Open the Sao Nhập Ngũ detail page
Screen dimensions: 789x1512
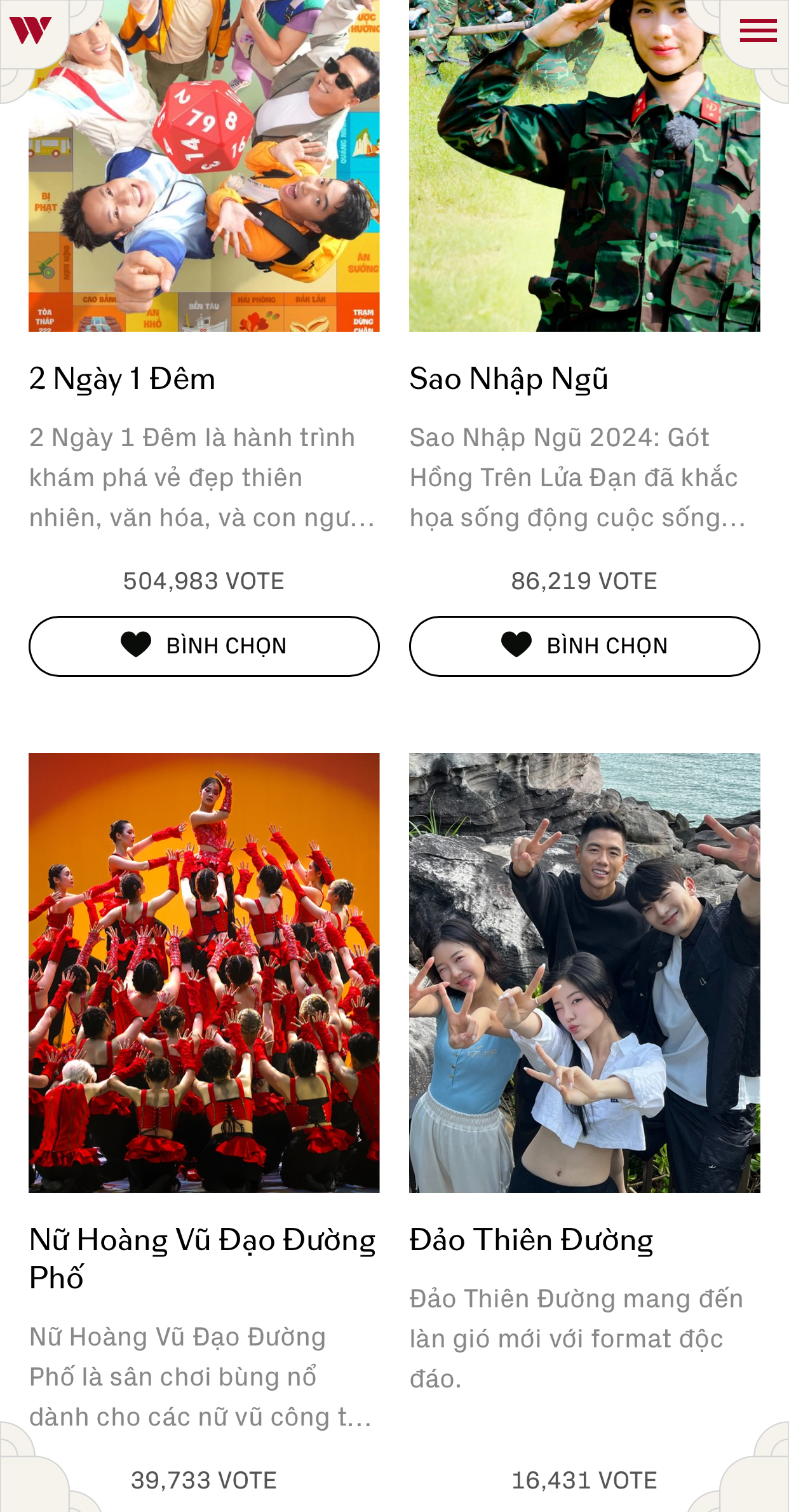[509, 377]
